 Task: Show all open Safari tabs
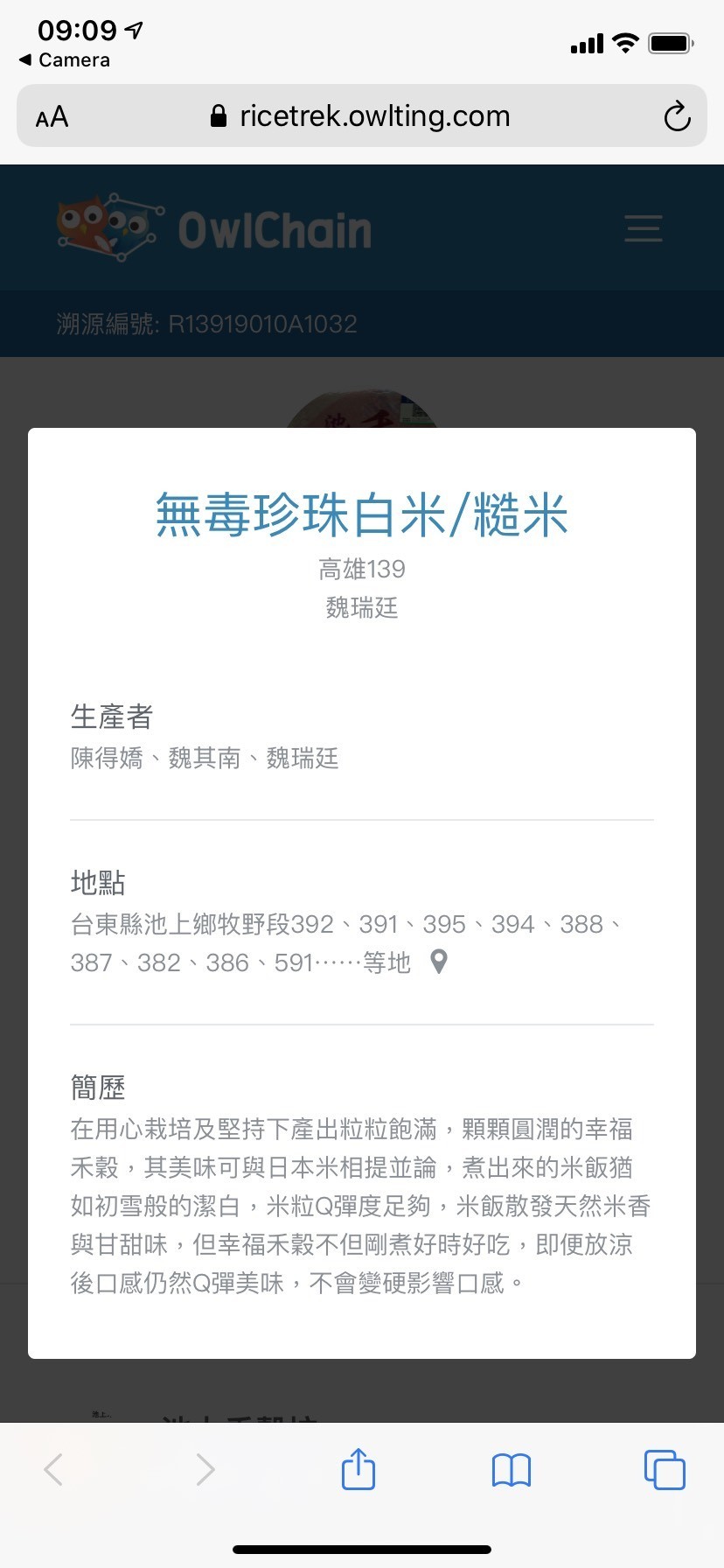[665, 1469]
